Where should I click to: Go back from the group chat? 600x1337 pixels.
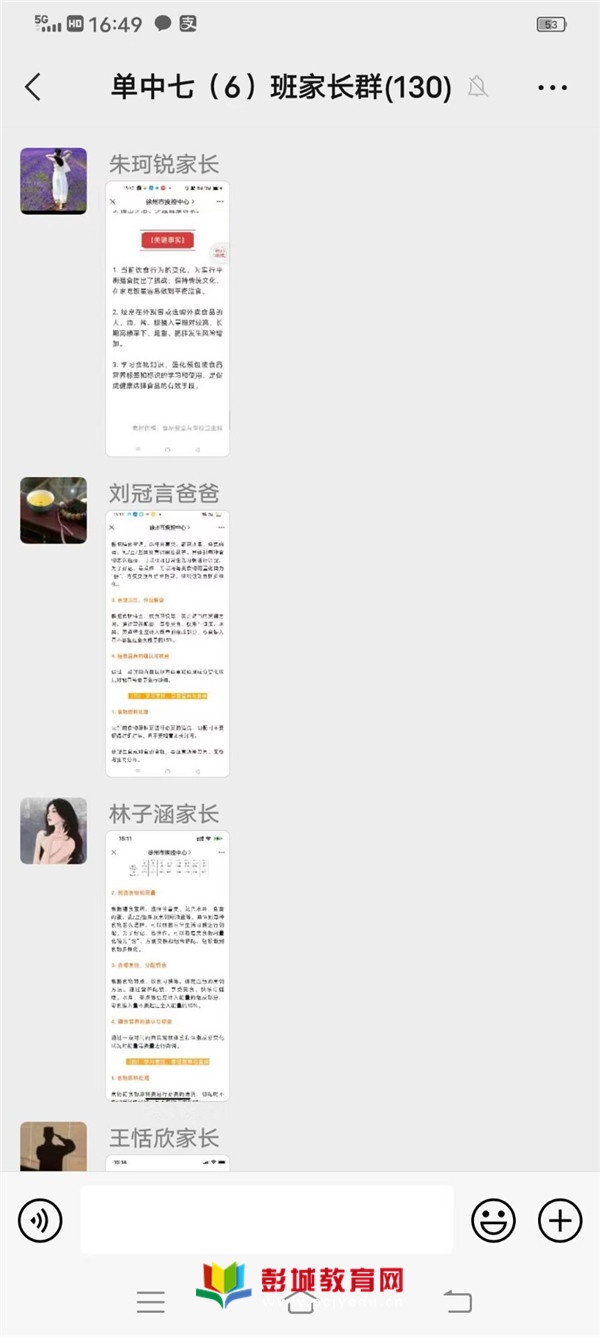(33, 87)
